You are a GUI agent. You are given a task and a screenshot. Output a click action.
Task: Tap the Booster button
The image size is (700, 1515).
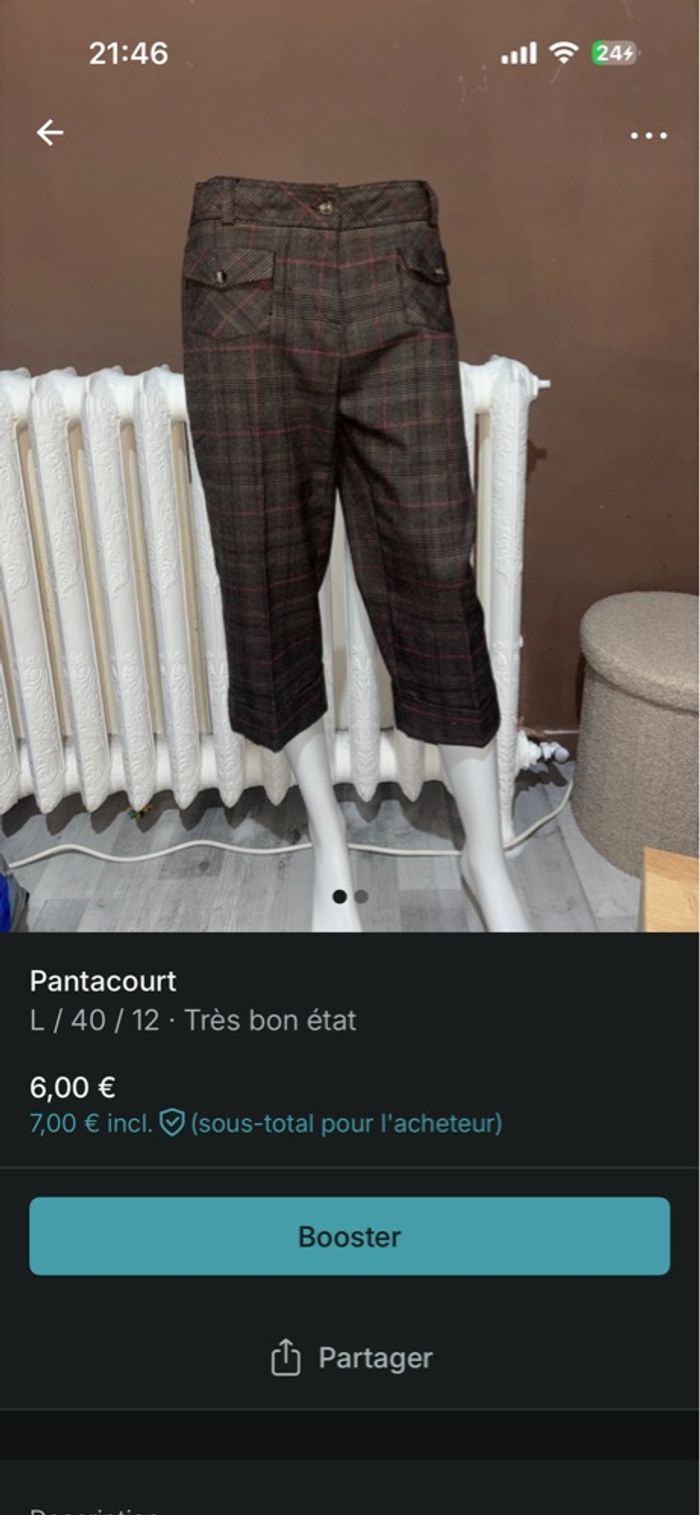[x=349, y=1236]
